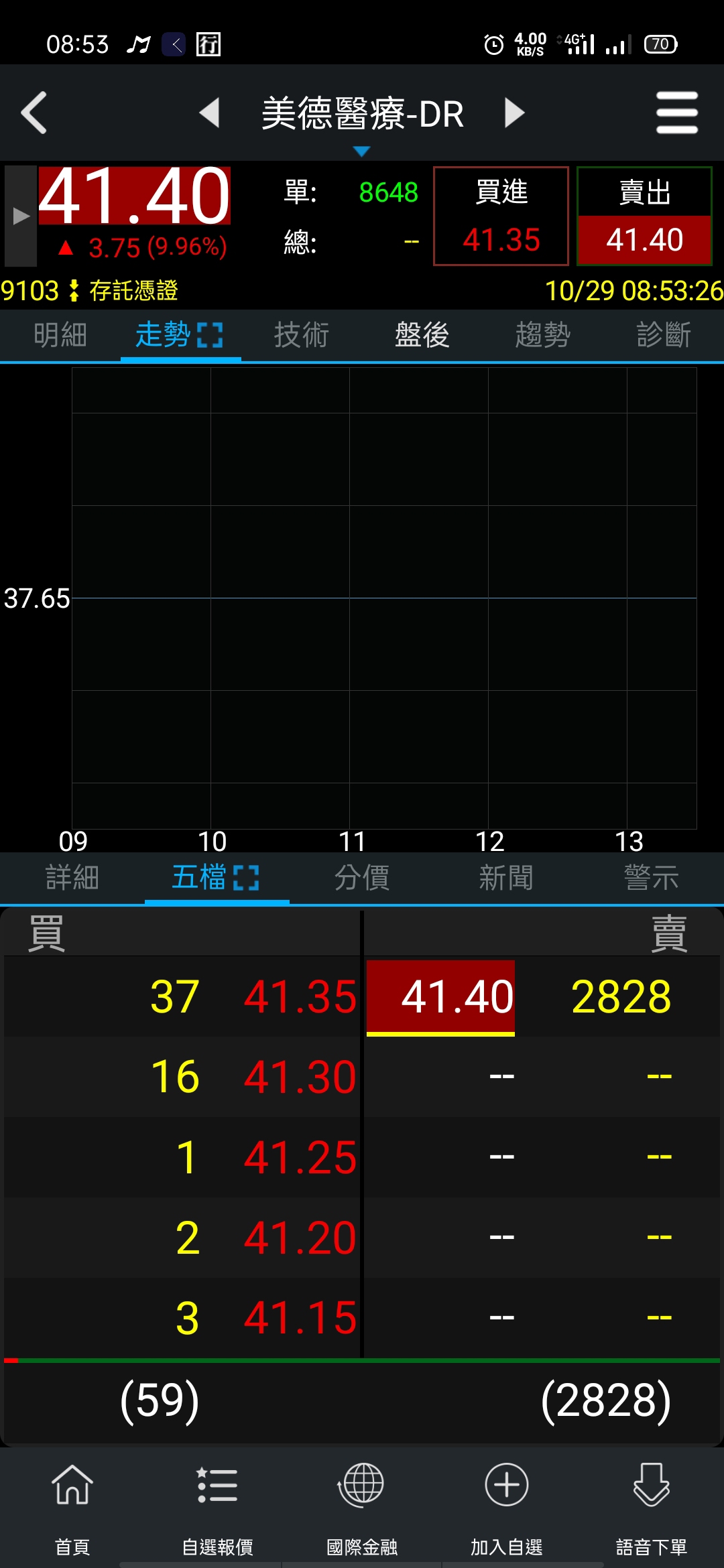Tap the 賣出 sell button

pyautogui.click(x=644, y=216)
